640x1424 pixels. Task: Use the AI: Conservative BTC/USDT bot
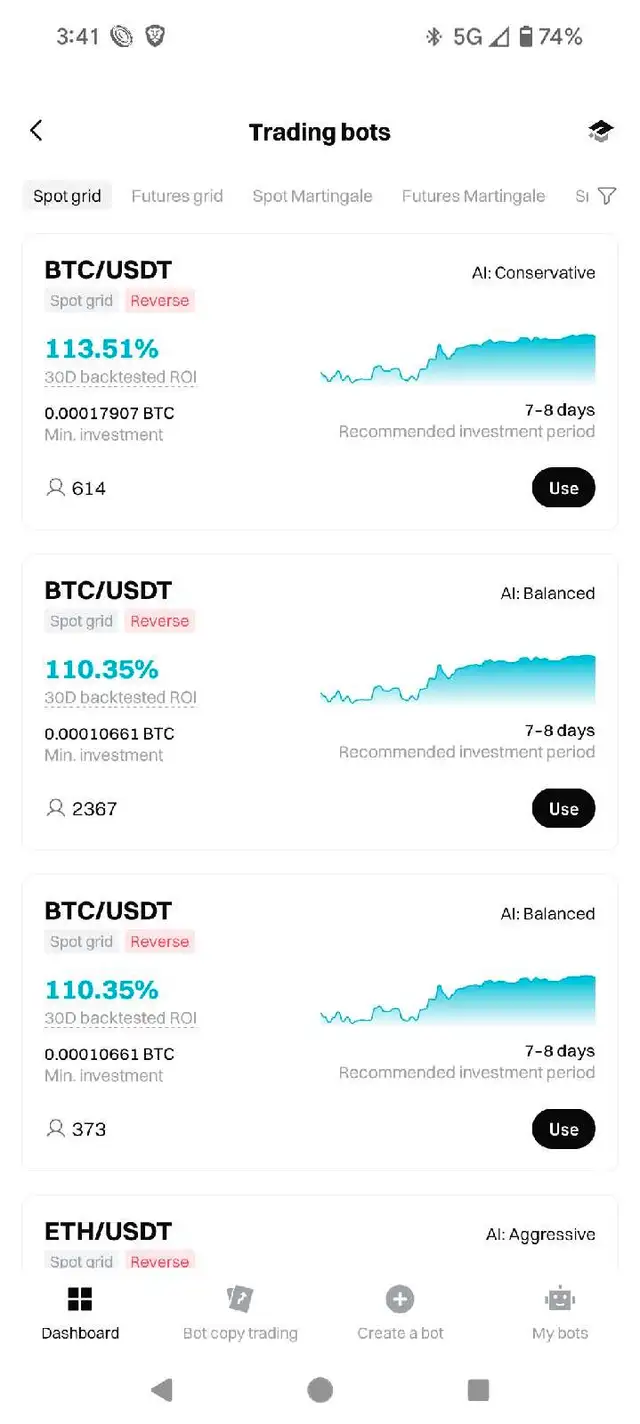[563, 488]
